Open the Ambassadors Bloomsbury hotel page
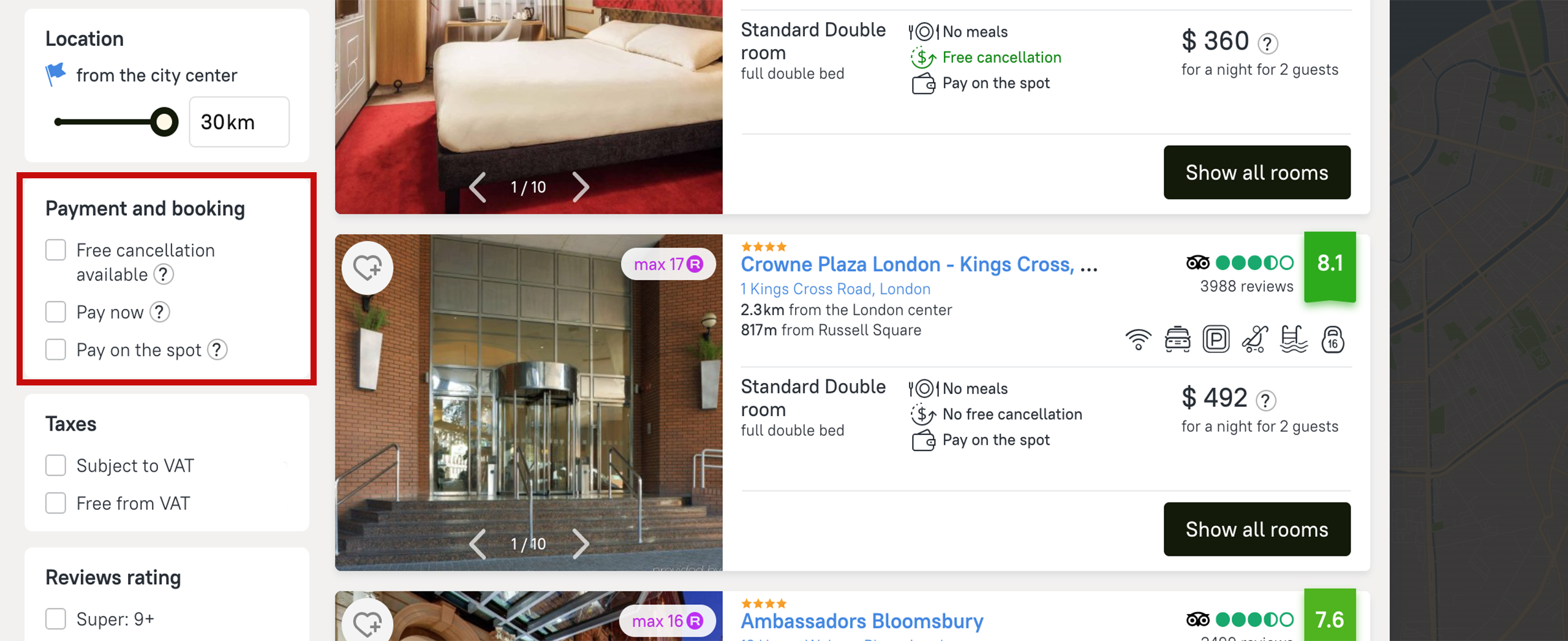This screenshot has height=641, width=1568. (861, 621)
